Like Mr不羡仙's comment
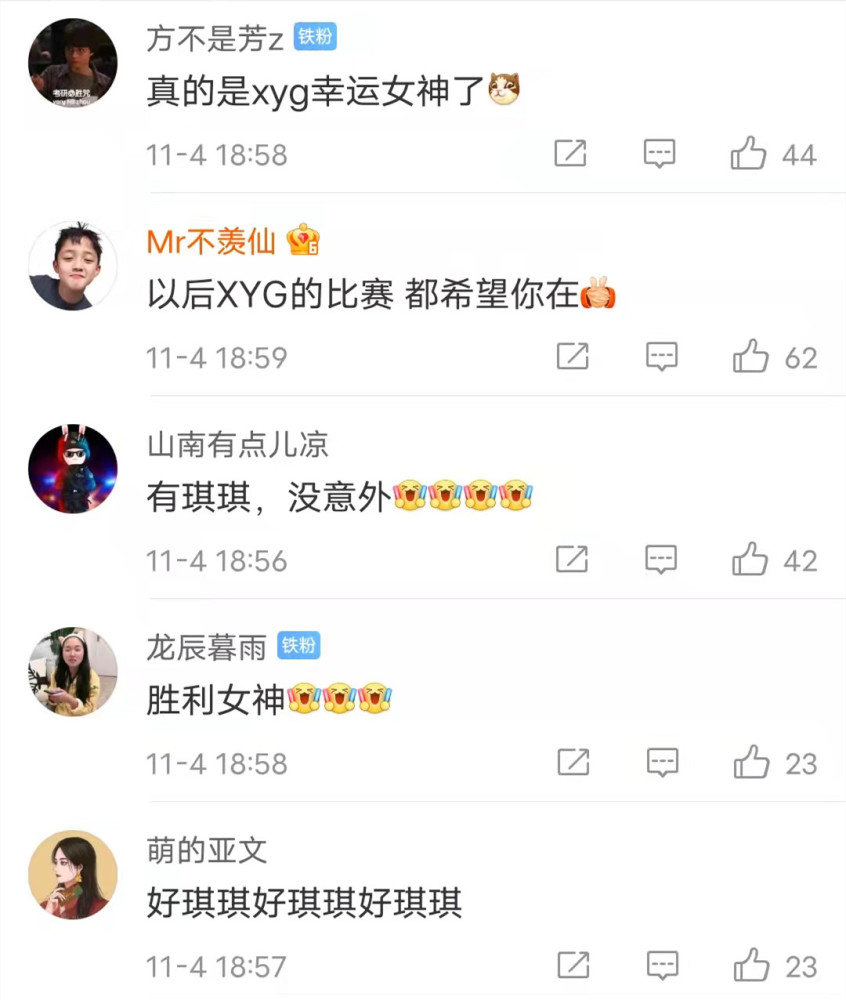The width and height of the screenshot is (846, 1000). point(750,357)
